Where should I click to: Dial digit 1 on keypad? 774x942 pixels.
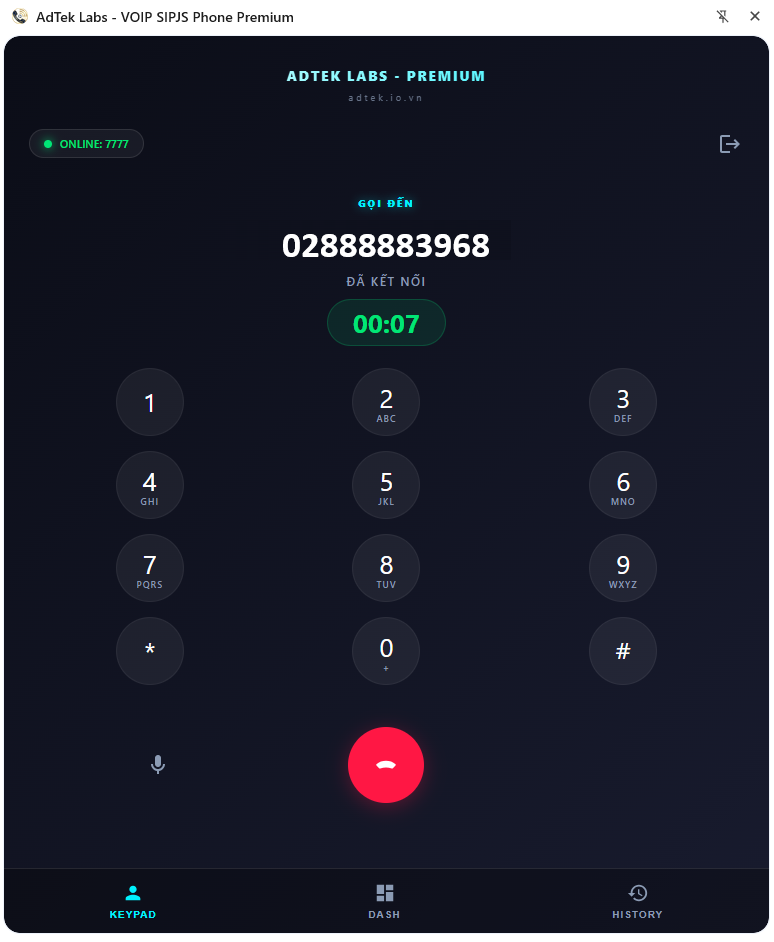pos(150,403)
